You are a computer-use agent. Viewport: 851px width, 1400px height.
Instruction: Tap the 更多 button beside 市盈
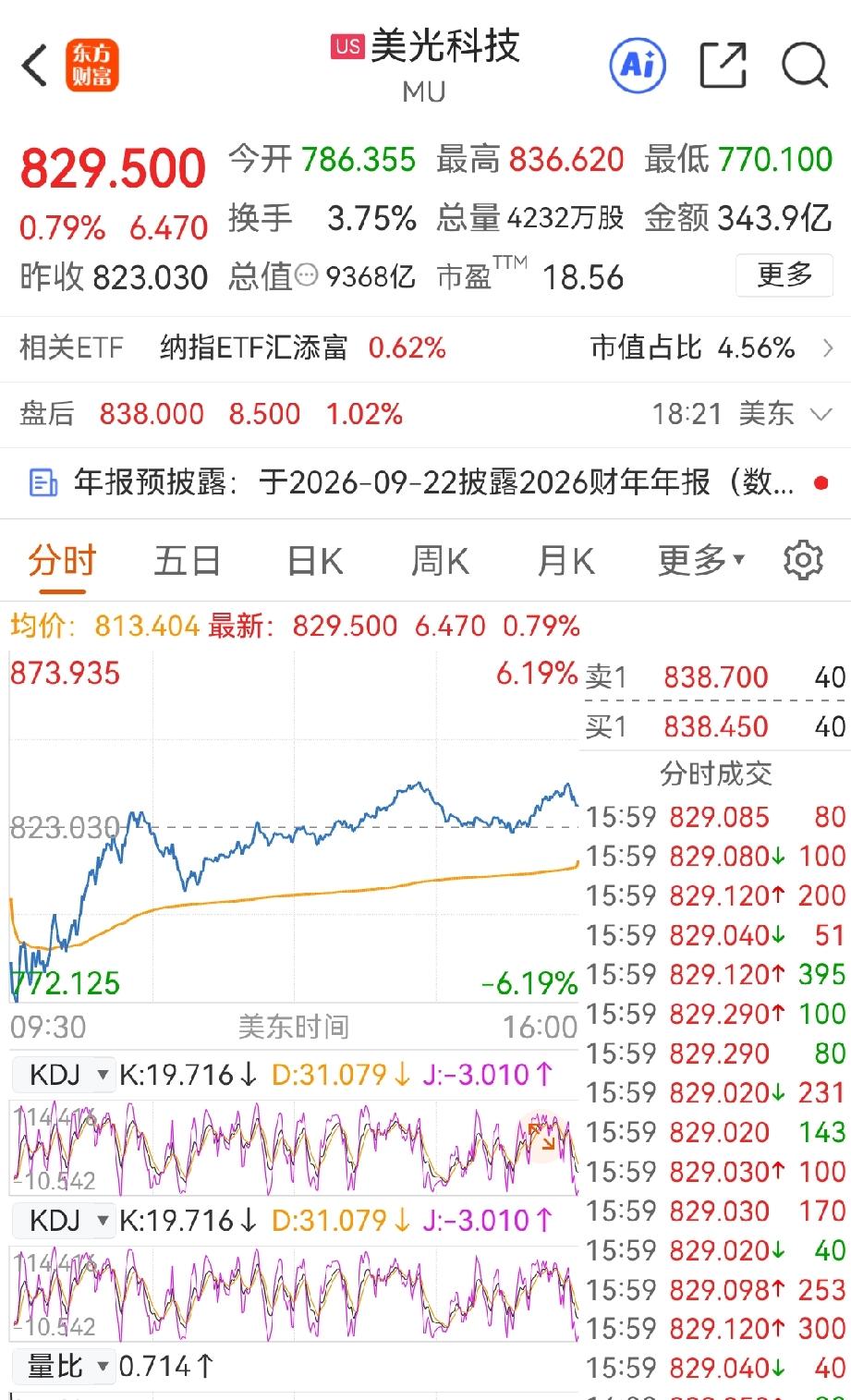[x=784, y=275]
